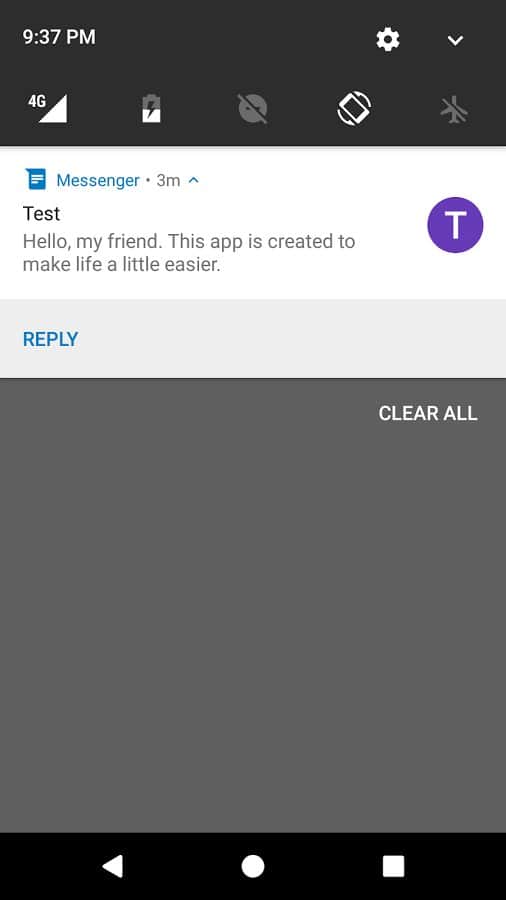The image size is (506, 900).
Task: Toggle the mobile data 4G tile
Action: pos(48,108)
